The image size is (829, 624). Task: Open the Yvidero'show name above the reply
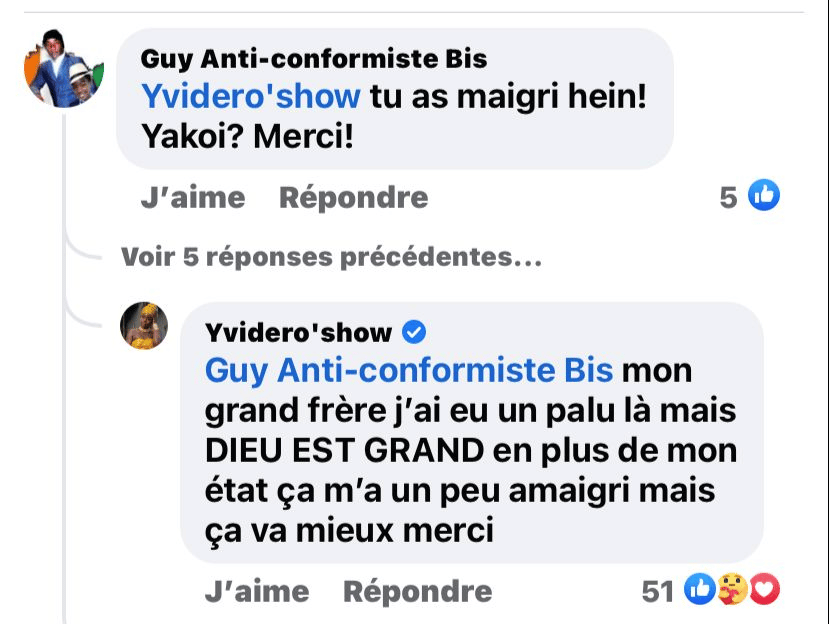pos(298,332)
